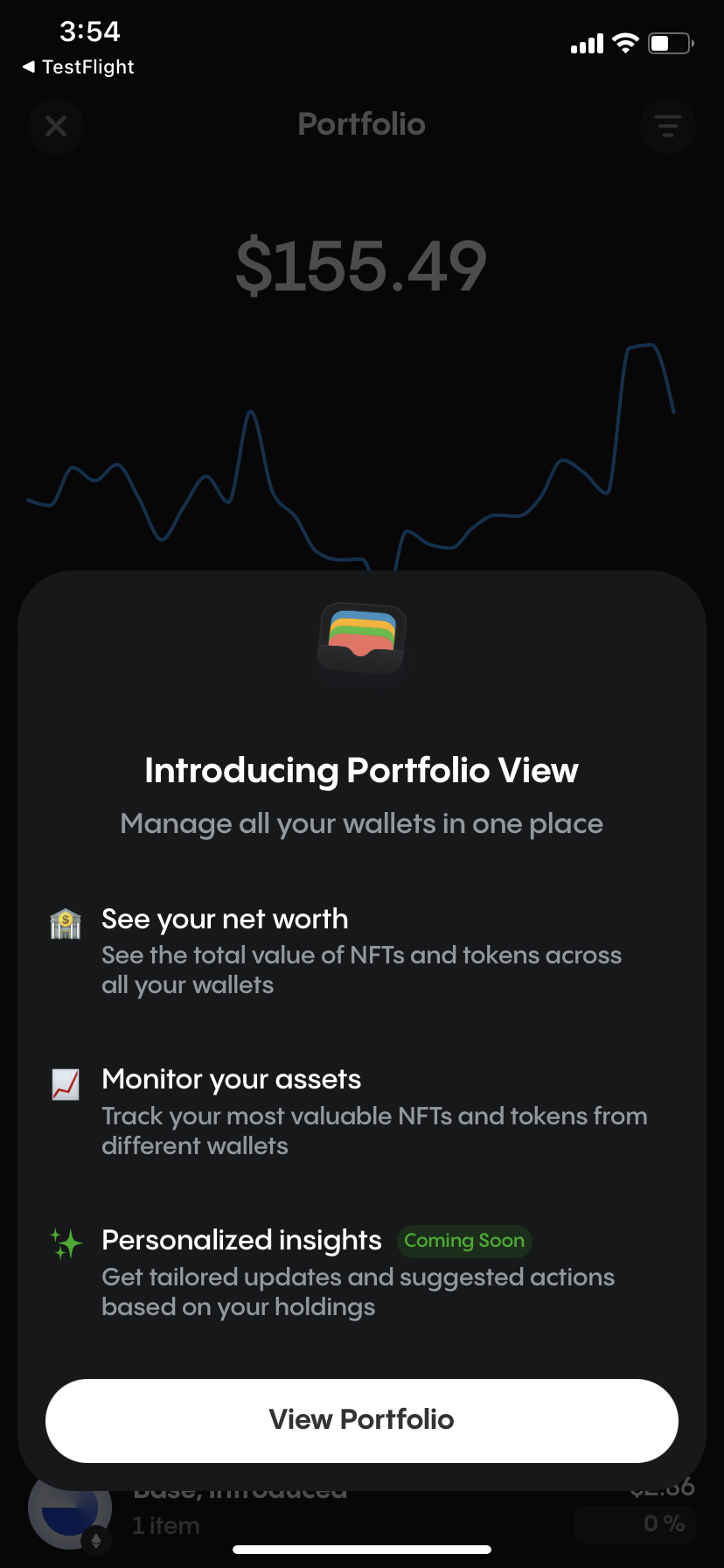The width and height of the screenshot is (724, 1568).
Task: Open the filter icon in the Portfolio header
Action: 668,126
